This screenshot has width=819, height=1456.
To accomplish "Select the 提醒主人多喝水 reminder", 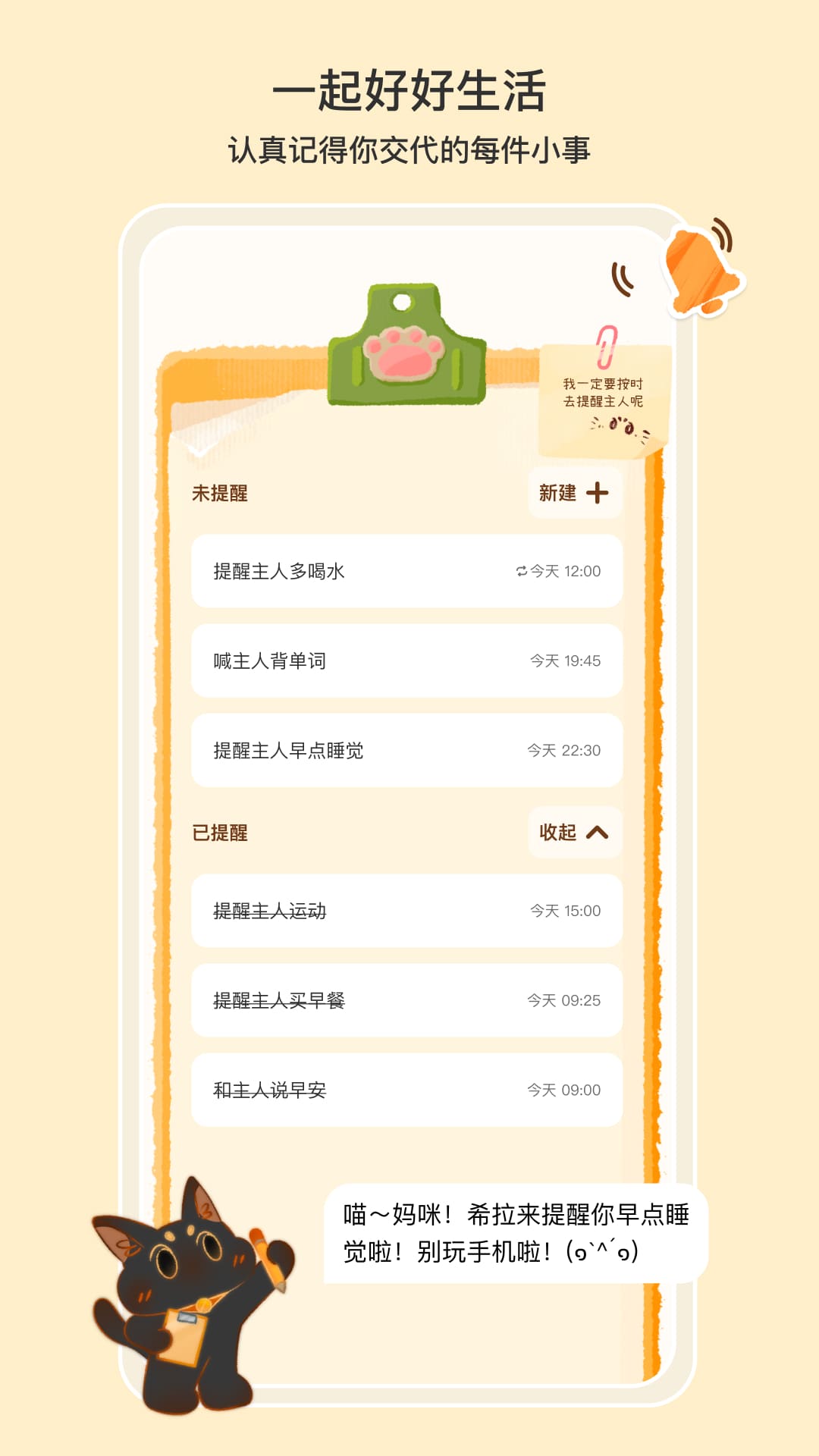I will pyautogui.click(x=407, y=571).
